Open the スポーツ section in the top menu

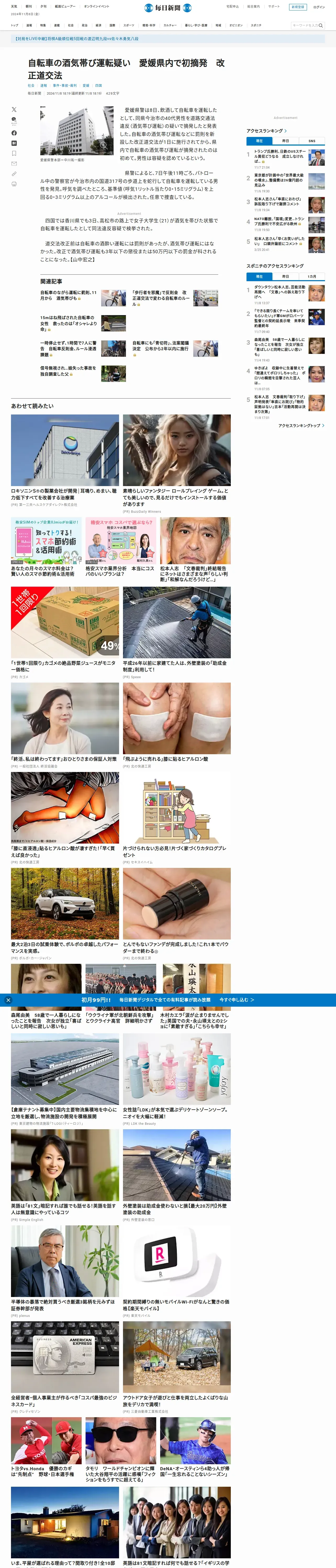click(129, 26)
